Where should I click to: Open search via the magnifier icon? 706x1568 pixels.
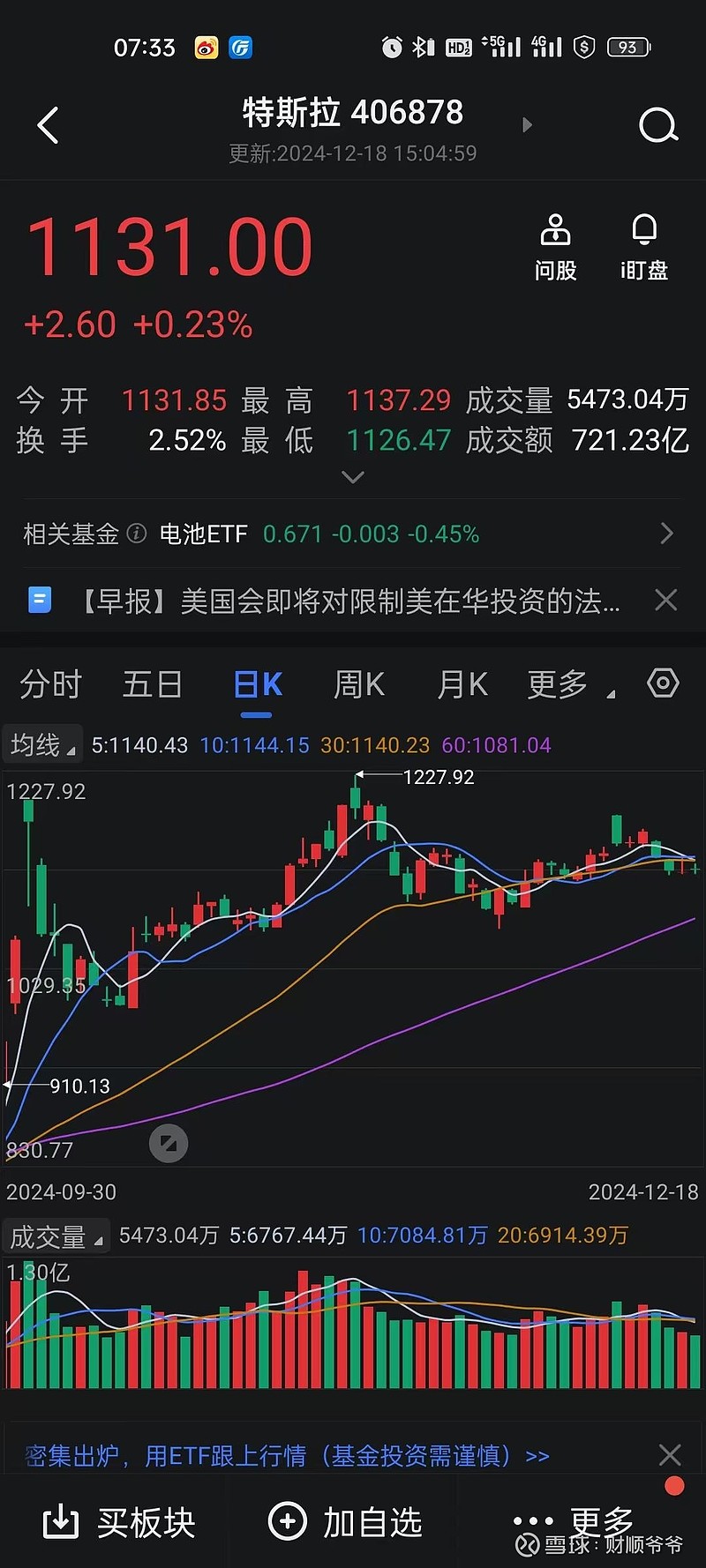coord(657,124)
